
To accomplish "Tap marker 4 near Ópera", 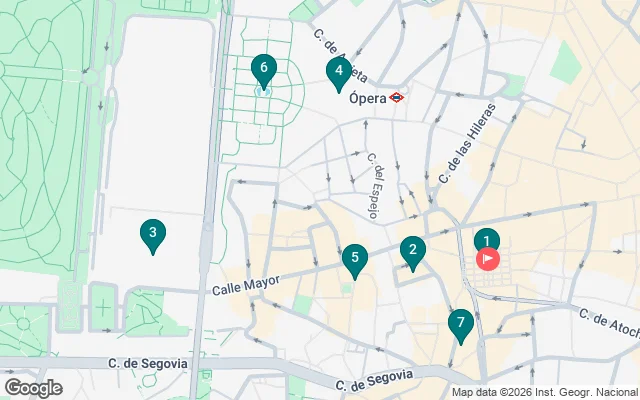I will [339, 70].
